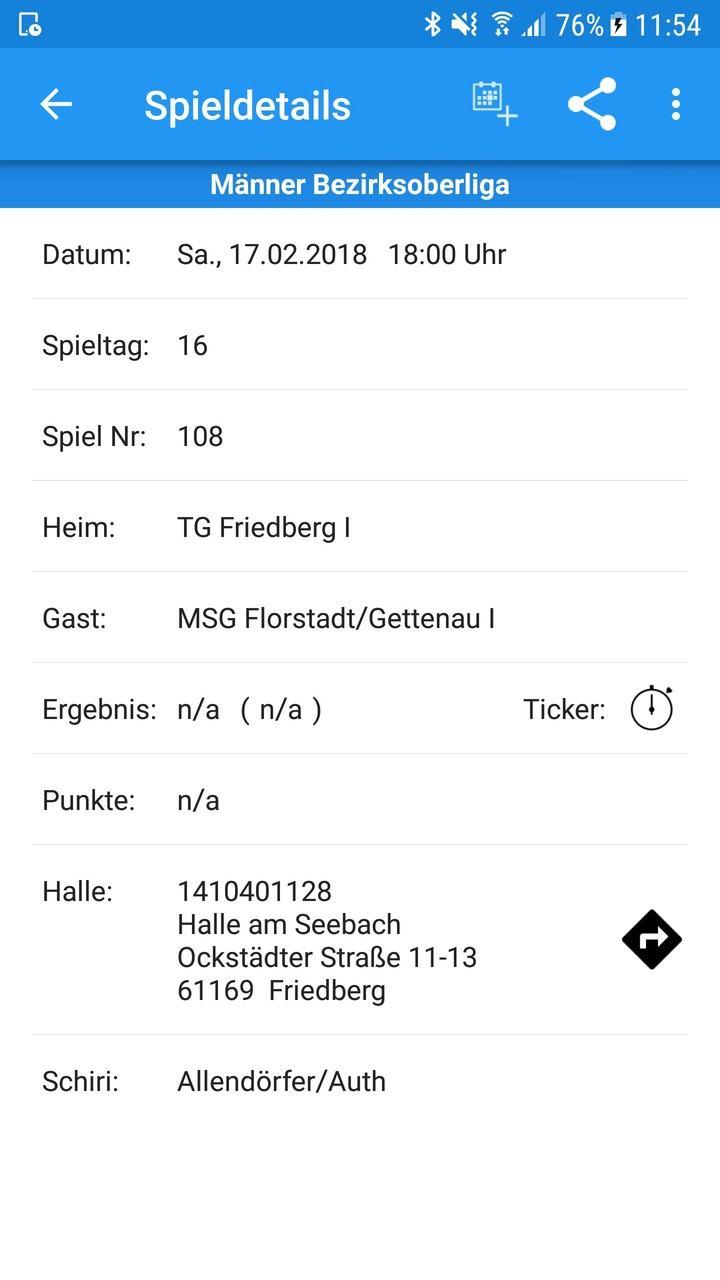Tap the hall entry Halle am Seebach
The width and height of the screenshot is (720, 1280).
289,924
